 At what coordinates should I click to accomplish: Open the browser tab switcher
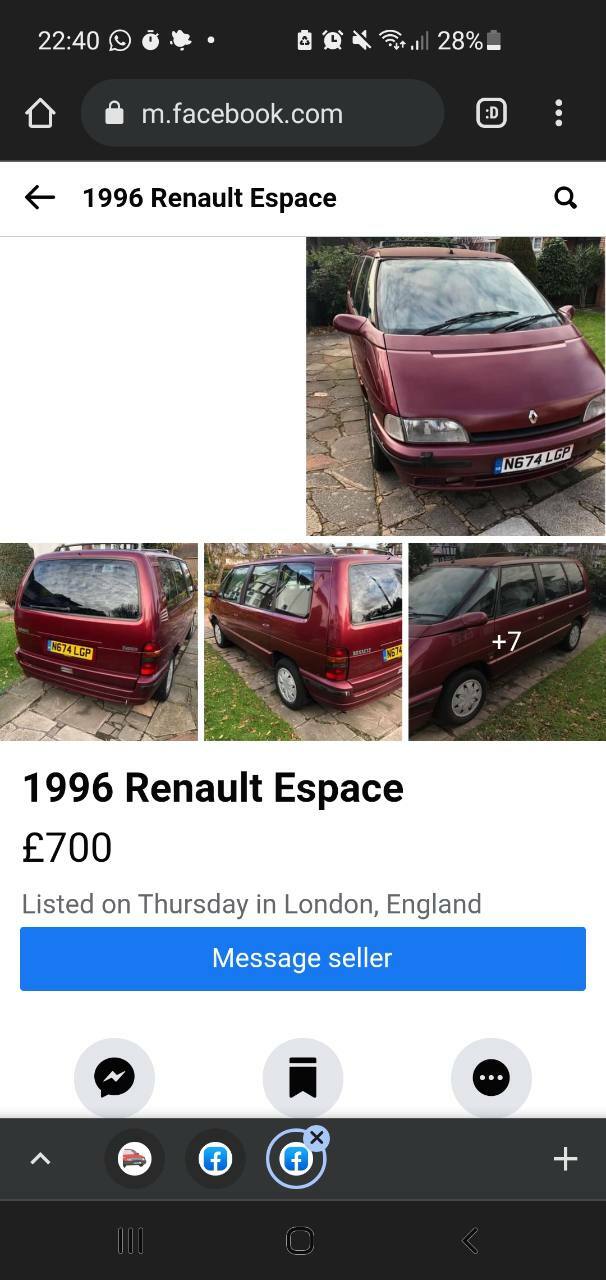tap(491, 114)
